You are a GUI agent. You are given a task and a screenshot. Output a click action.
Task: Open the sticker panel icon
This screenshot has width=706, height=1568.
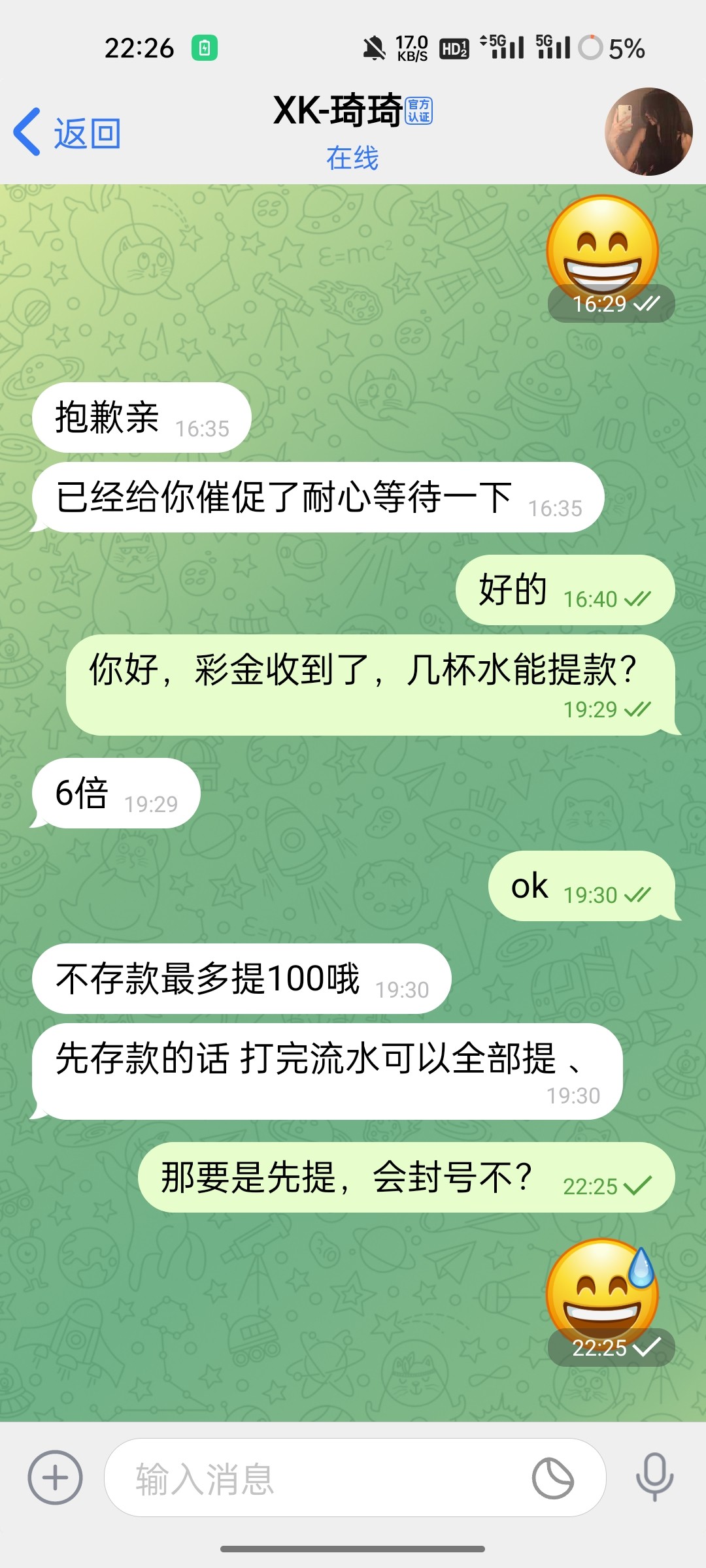point(552,1478)
